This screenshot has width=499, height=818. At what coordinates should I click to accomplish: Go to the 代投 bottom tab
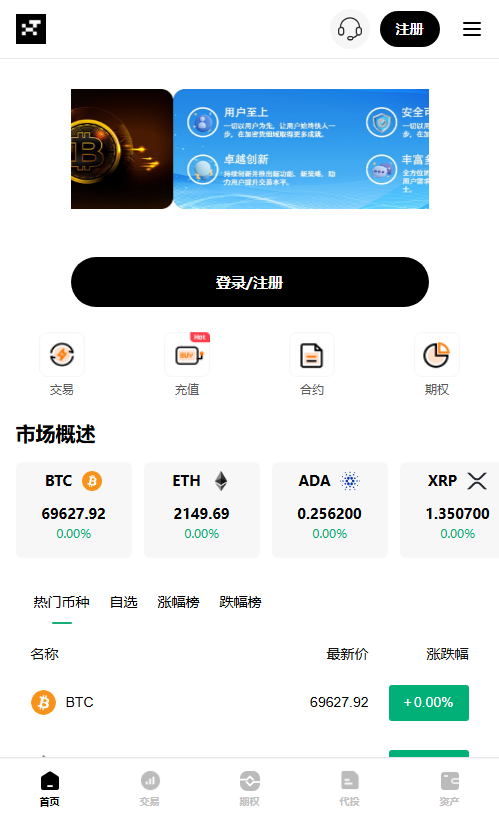coord(349,788)
